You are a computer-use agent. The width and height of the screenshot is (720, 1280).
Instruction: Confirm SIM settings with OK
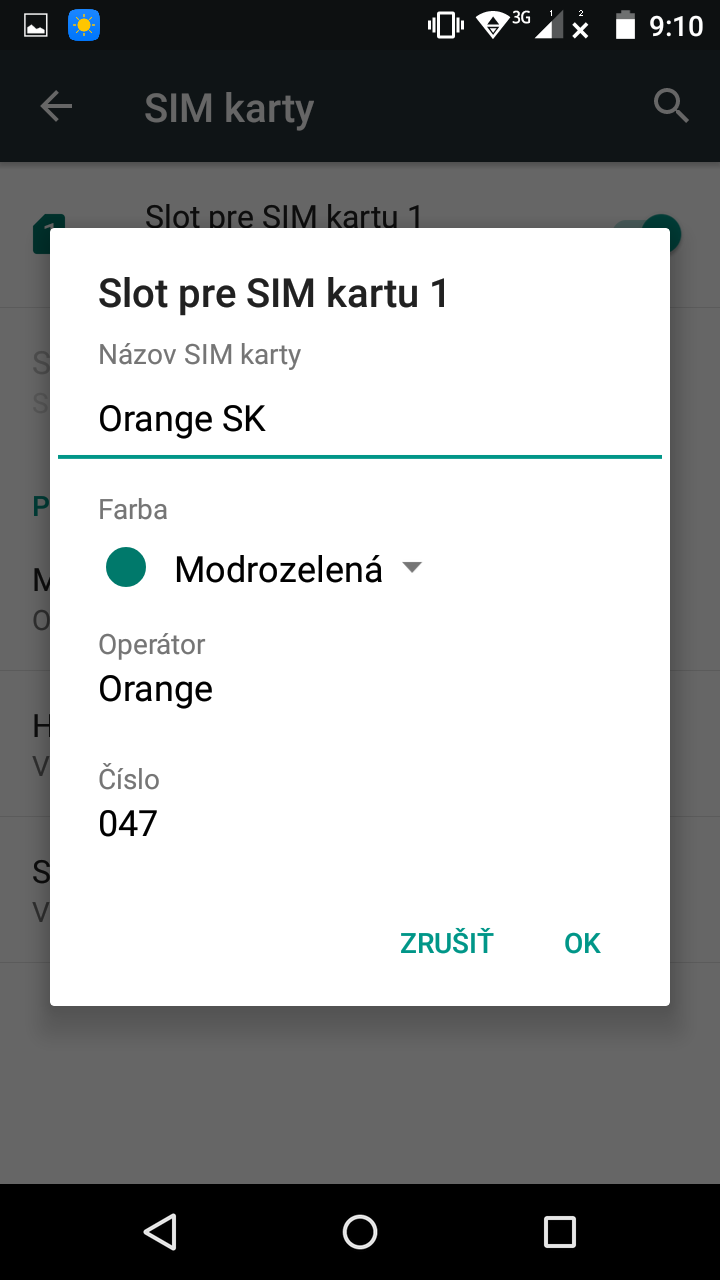[582, 943]
